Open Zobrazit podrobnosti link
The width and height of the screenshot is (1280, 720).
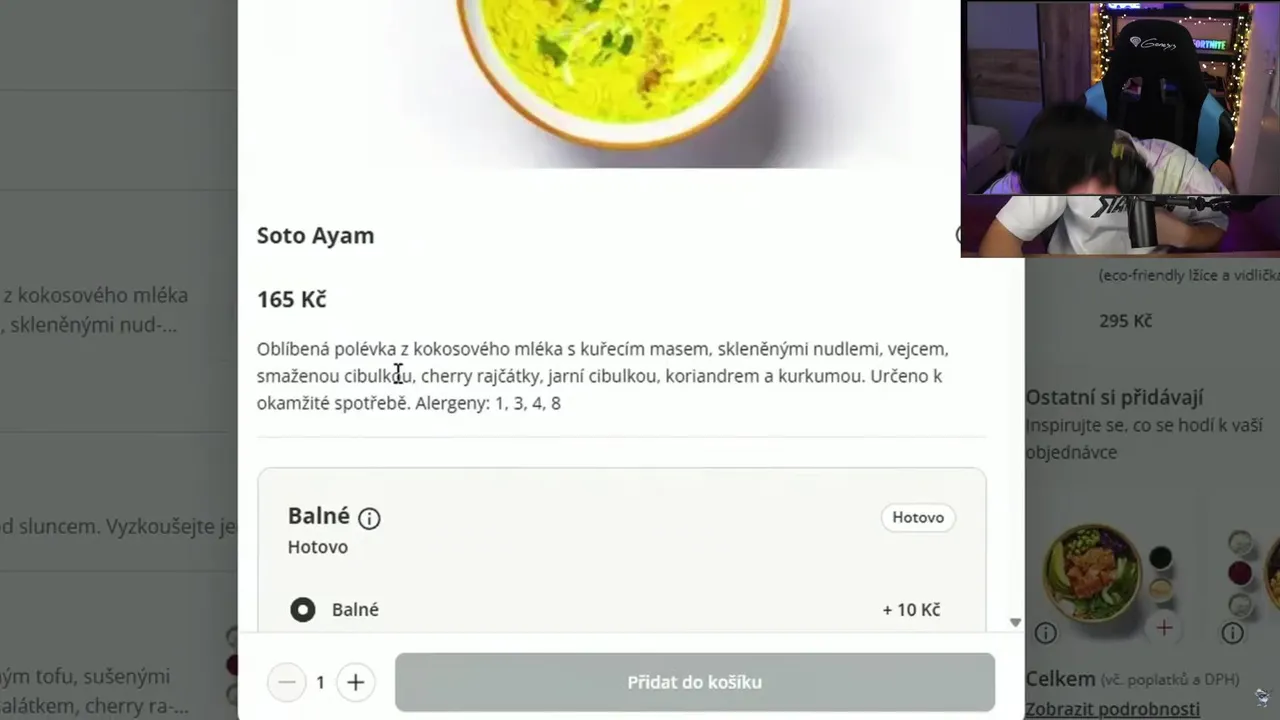[1111, 709]
